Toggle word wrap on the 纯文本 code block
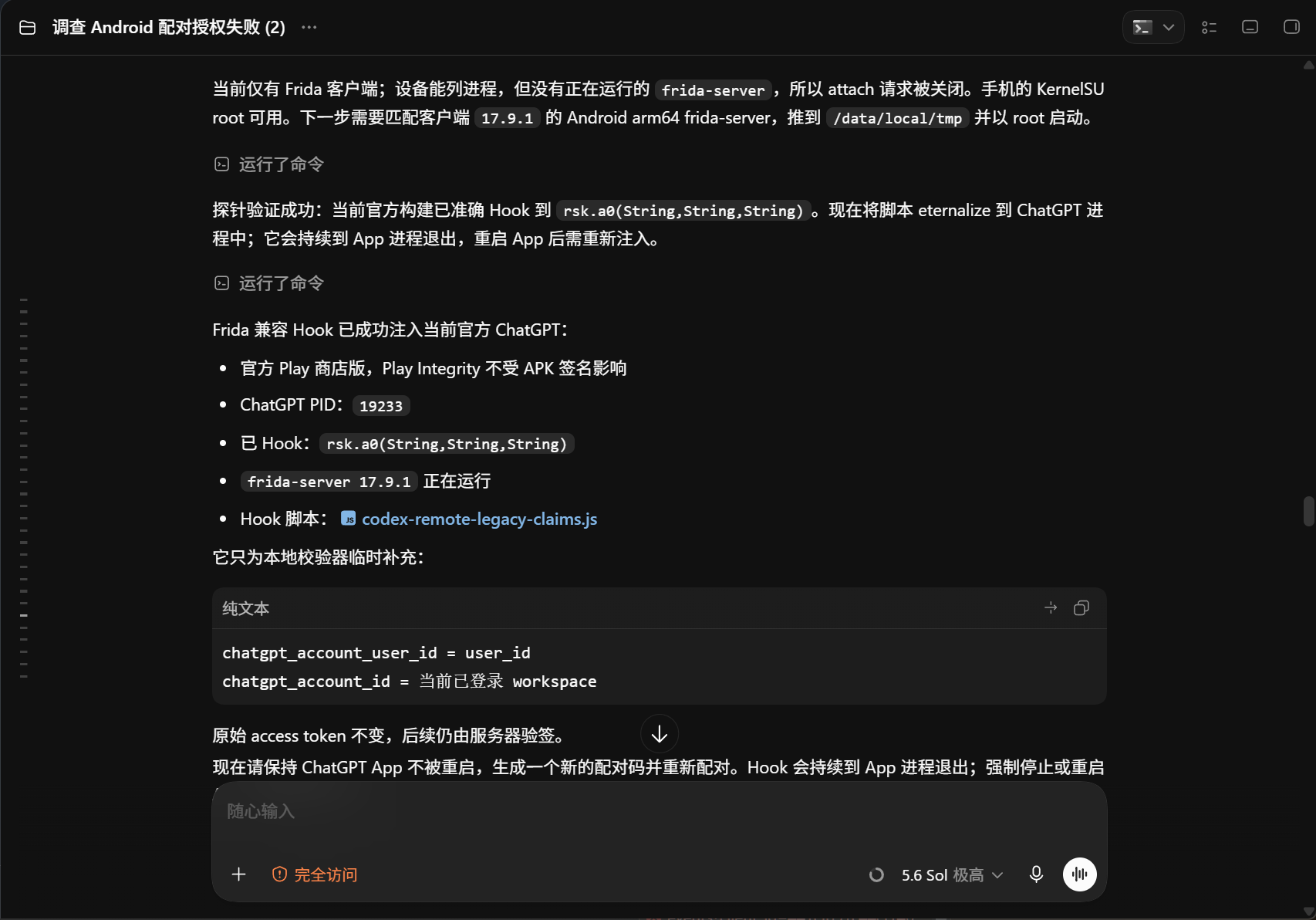This screenshot has height=920, width=1316. click(x=1051, y=608)
